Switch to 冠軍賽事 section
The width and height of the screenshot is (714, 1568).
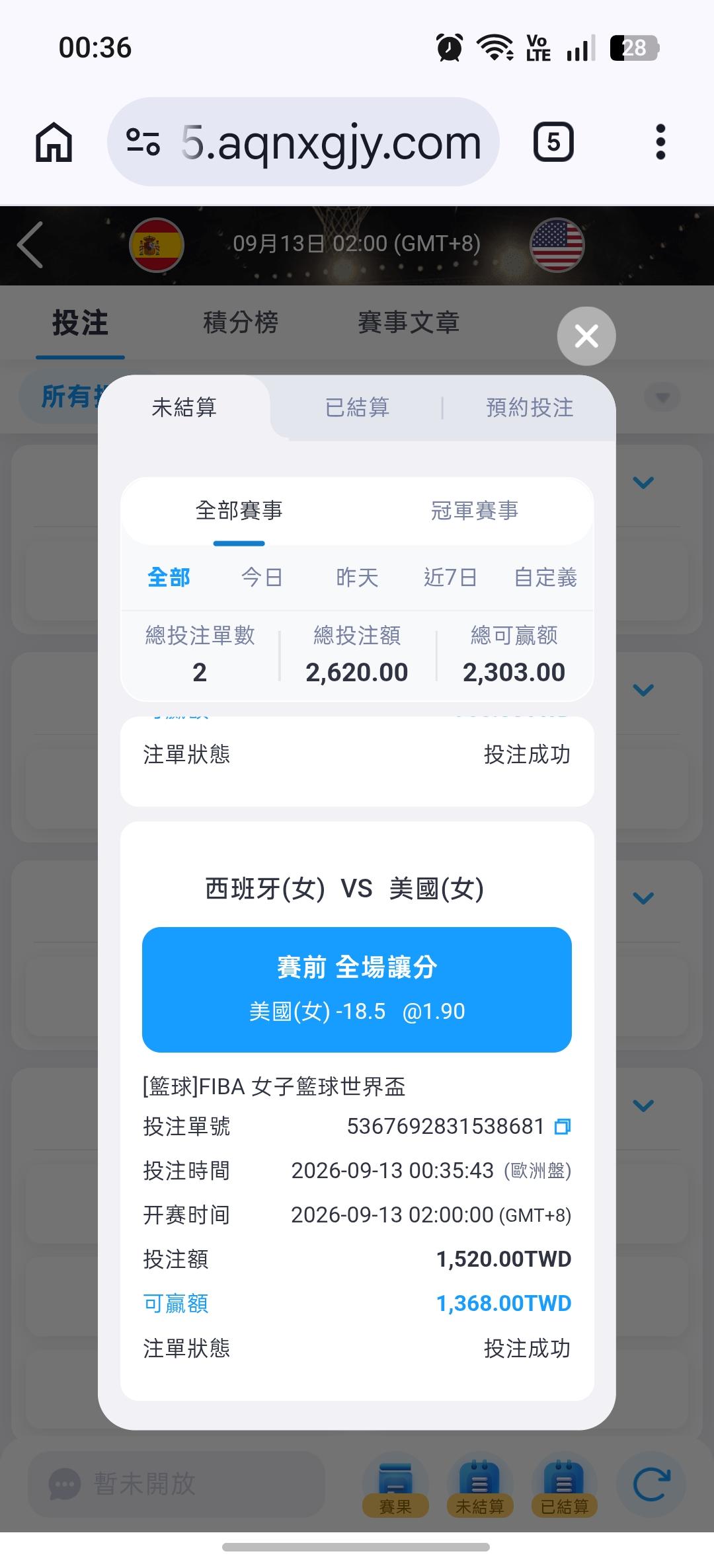[x=475, y=511]
